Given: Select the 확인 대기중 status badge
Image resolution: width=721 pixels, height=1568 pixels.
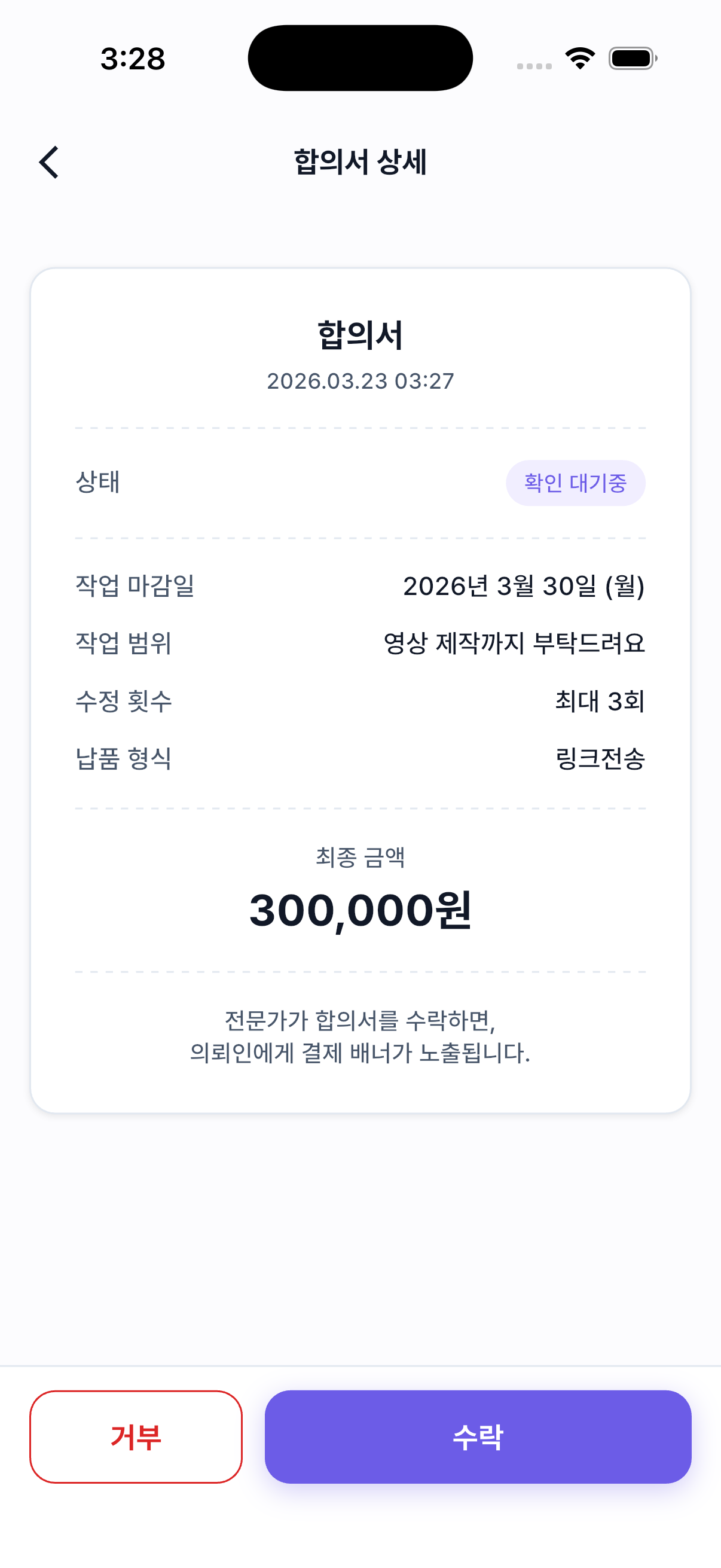Looking at the screenshot, I should coord(576,481).
